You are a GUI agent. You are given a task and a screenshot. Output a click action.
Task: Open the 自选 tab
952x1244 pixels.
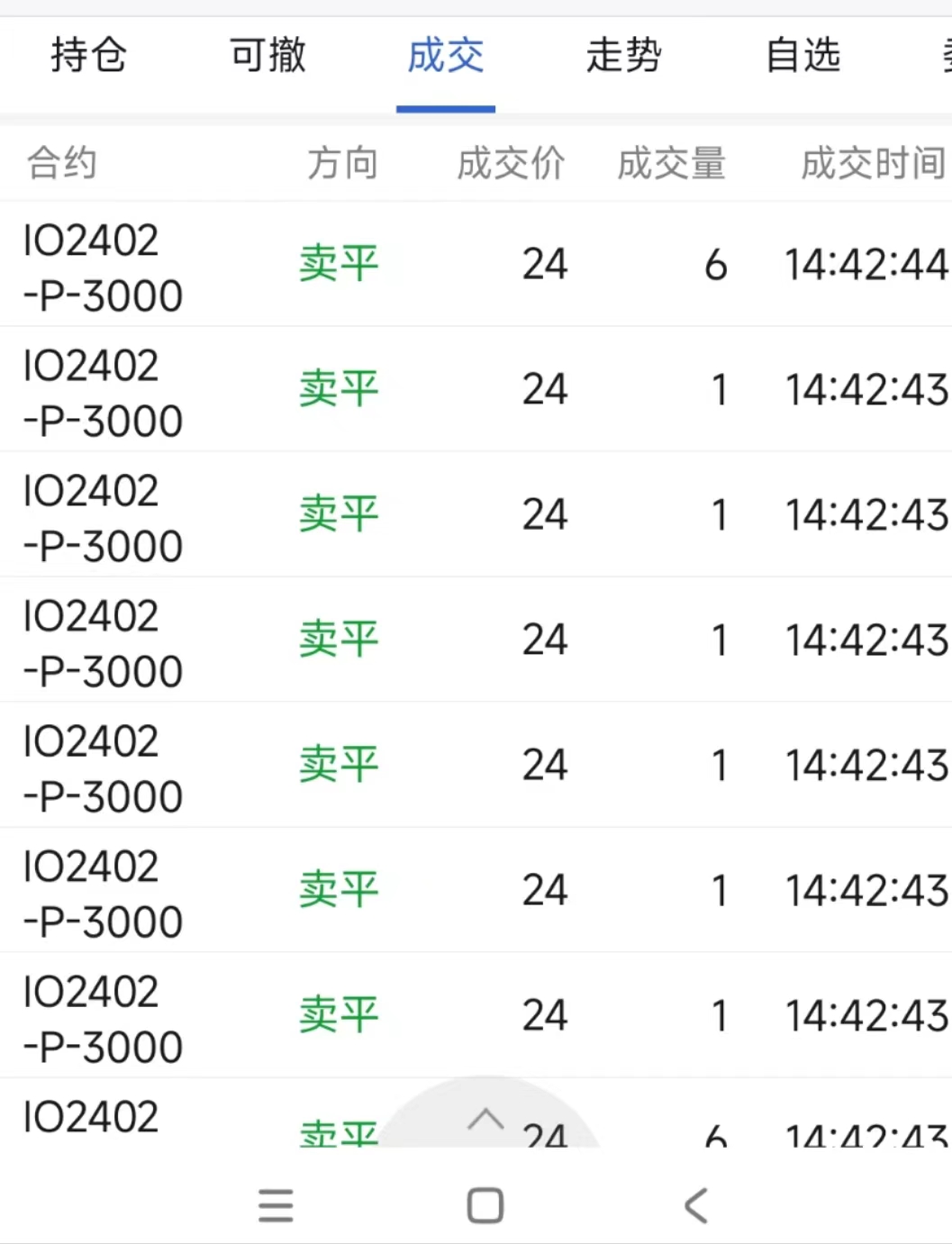tap(802, 56)
